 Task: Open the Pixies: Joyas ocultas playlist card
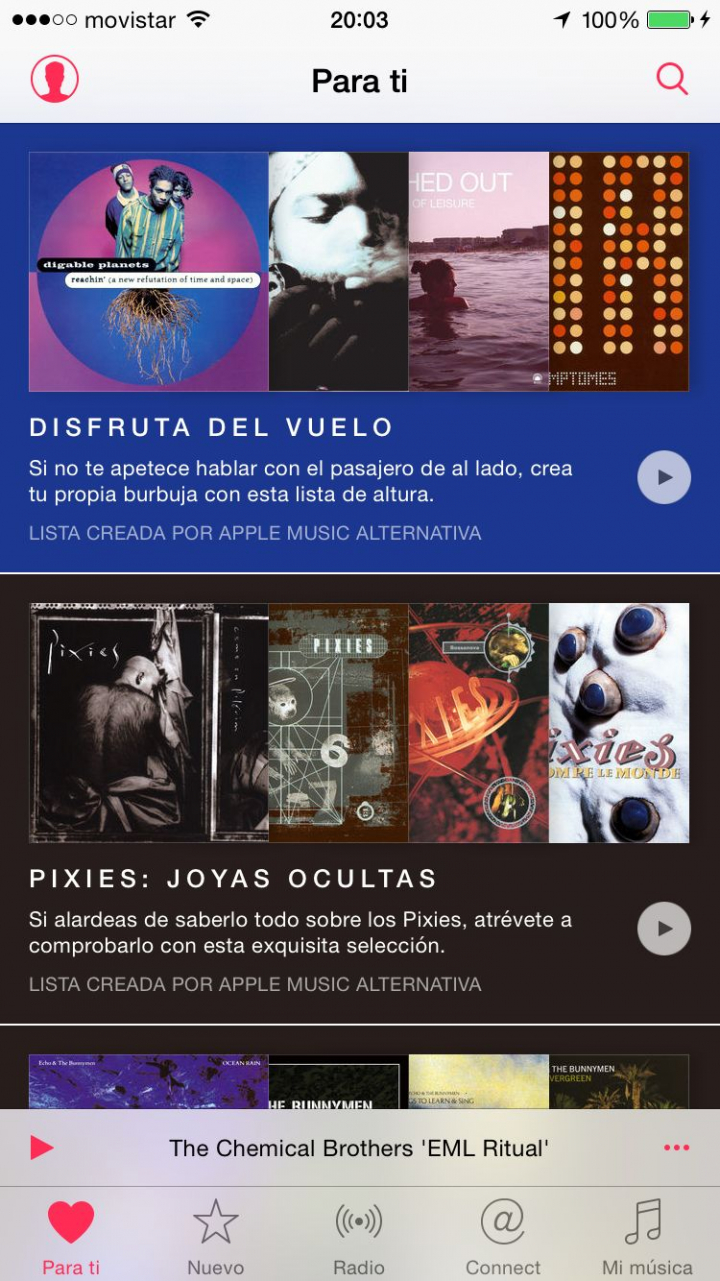pyautogui.click(x=300, y=879)
